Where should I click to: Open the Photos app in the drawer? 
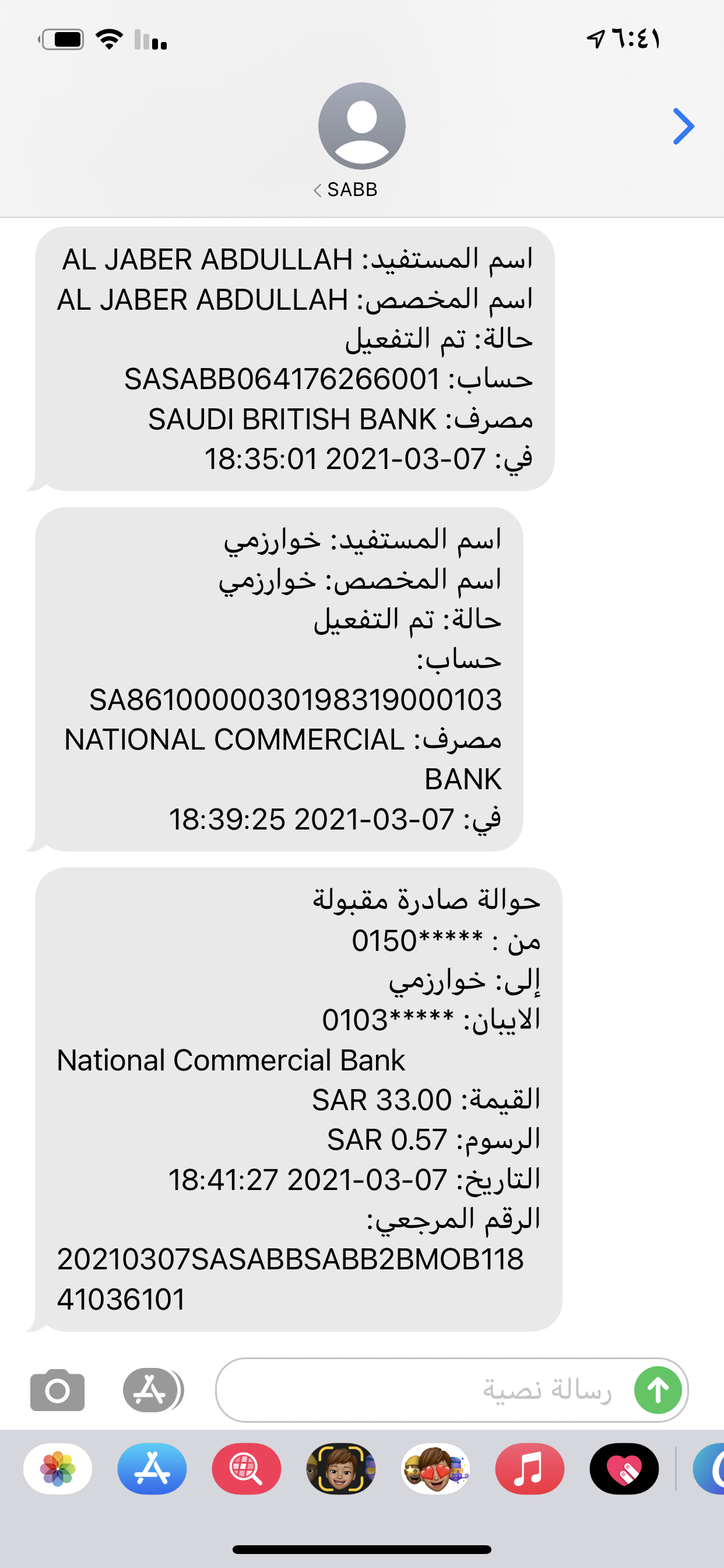click(58, 1468)
